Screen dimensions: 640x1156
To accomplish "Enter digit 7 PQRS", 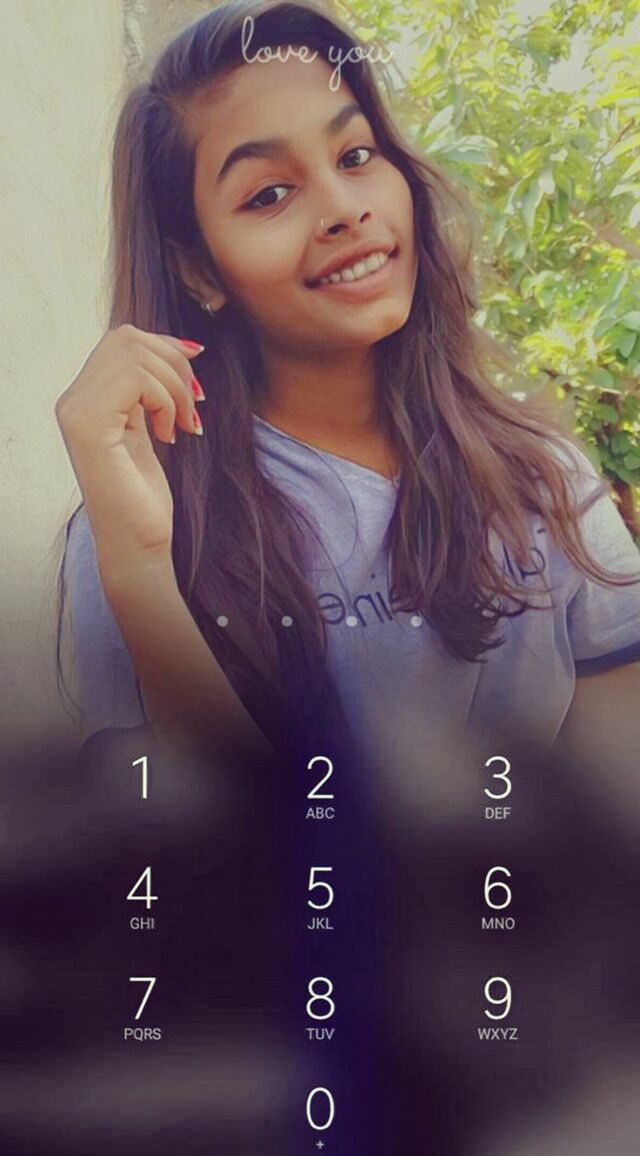I will [142, 1008].
